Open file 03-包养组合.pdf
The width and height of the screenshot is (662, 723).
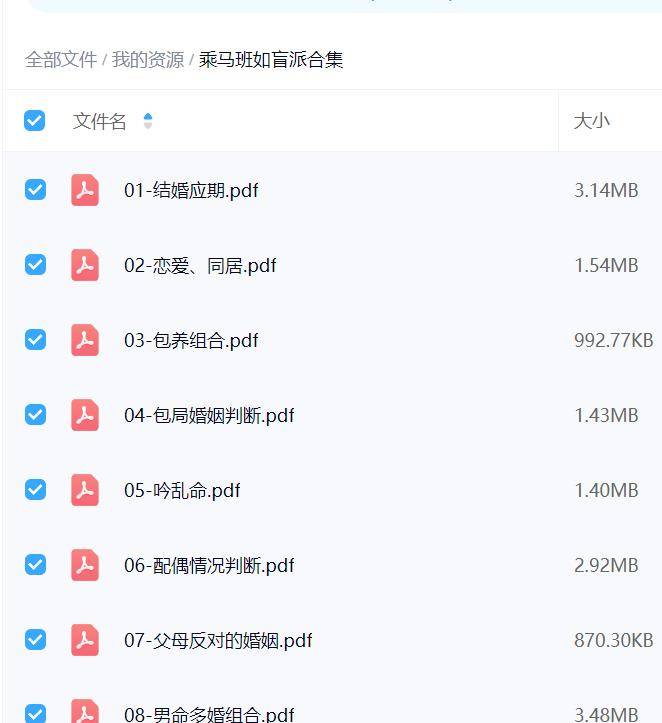click(x=191, y=340)
